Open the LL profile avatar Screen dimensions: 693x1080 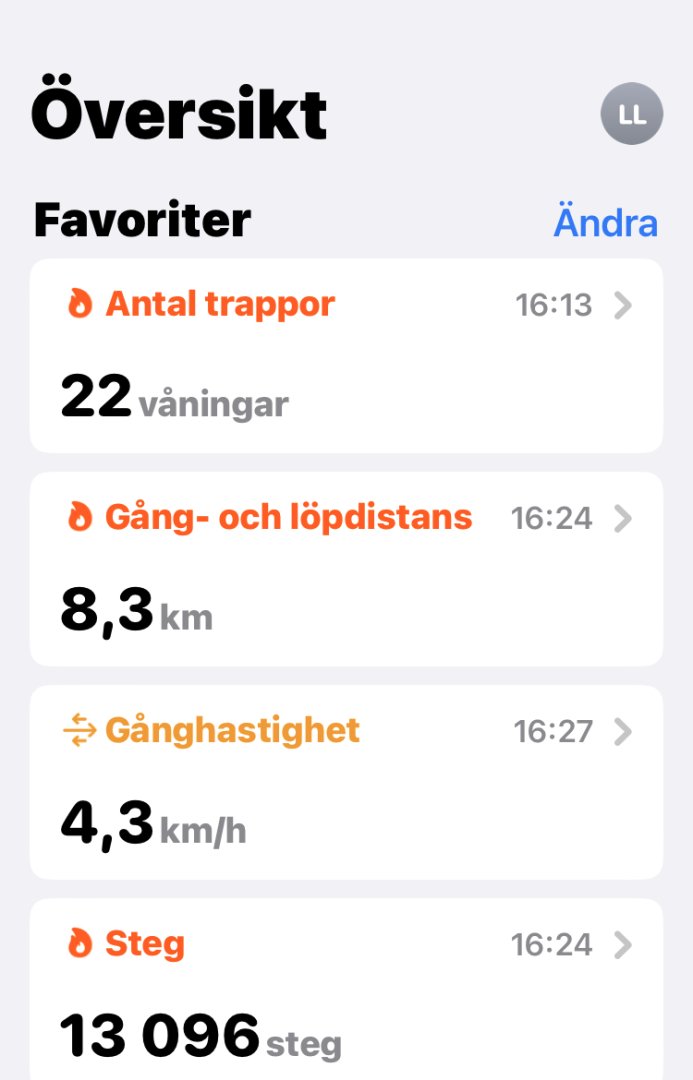(631, 114)
